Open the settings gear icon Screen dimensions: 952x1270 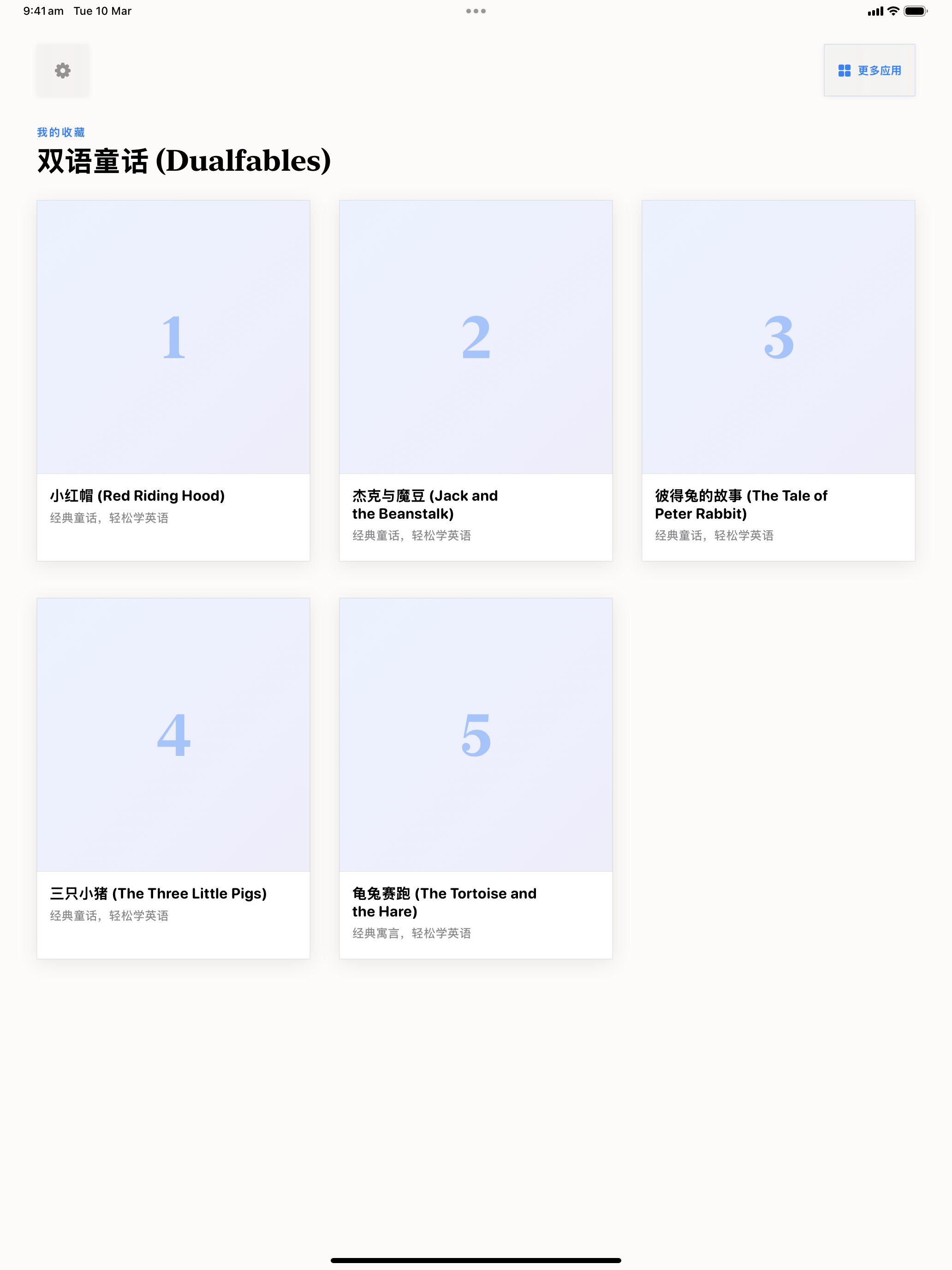(63, 70)
